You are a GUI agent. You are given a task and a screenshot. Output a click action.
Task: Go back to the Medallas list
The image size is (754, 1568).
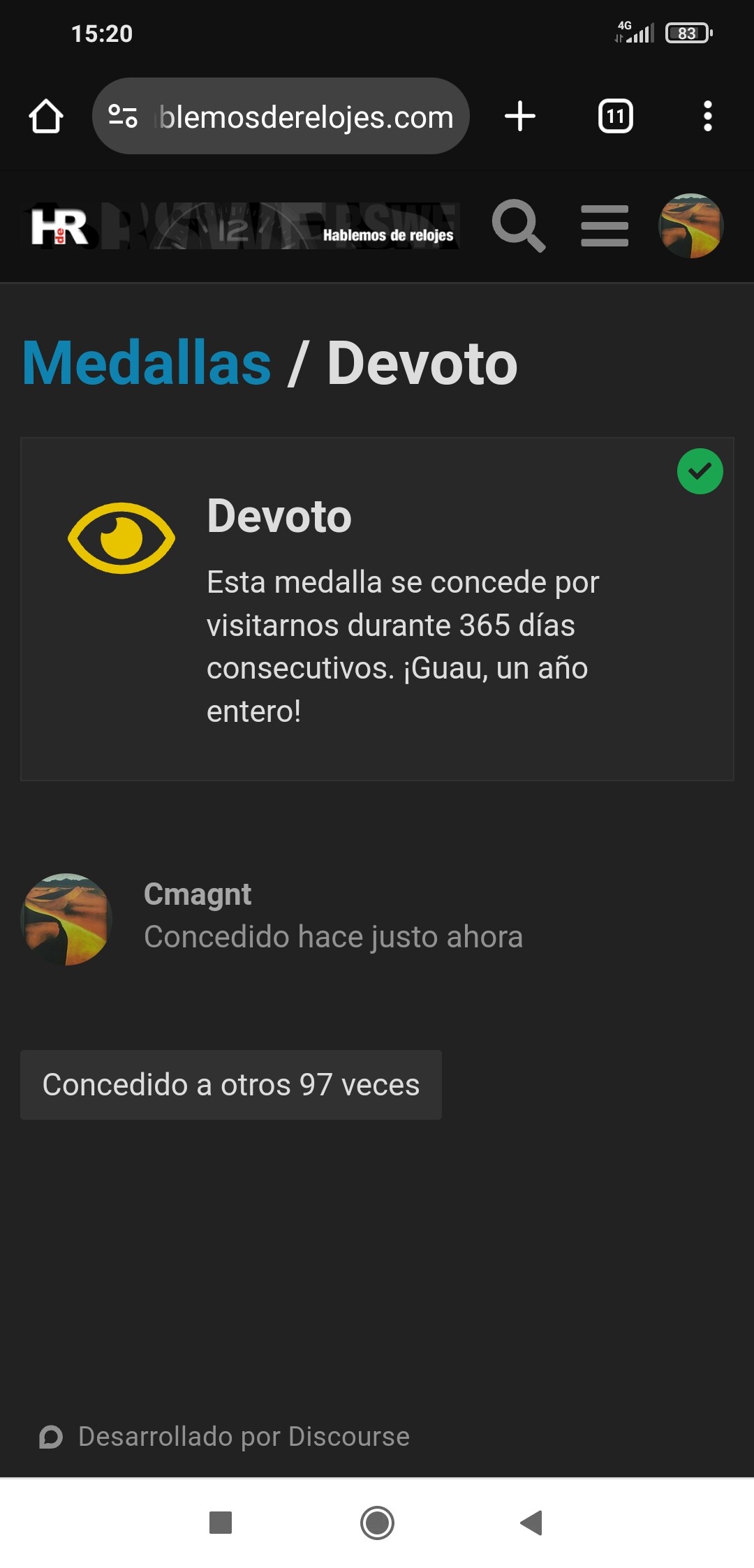coord(147,363)
